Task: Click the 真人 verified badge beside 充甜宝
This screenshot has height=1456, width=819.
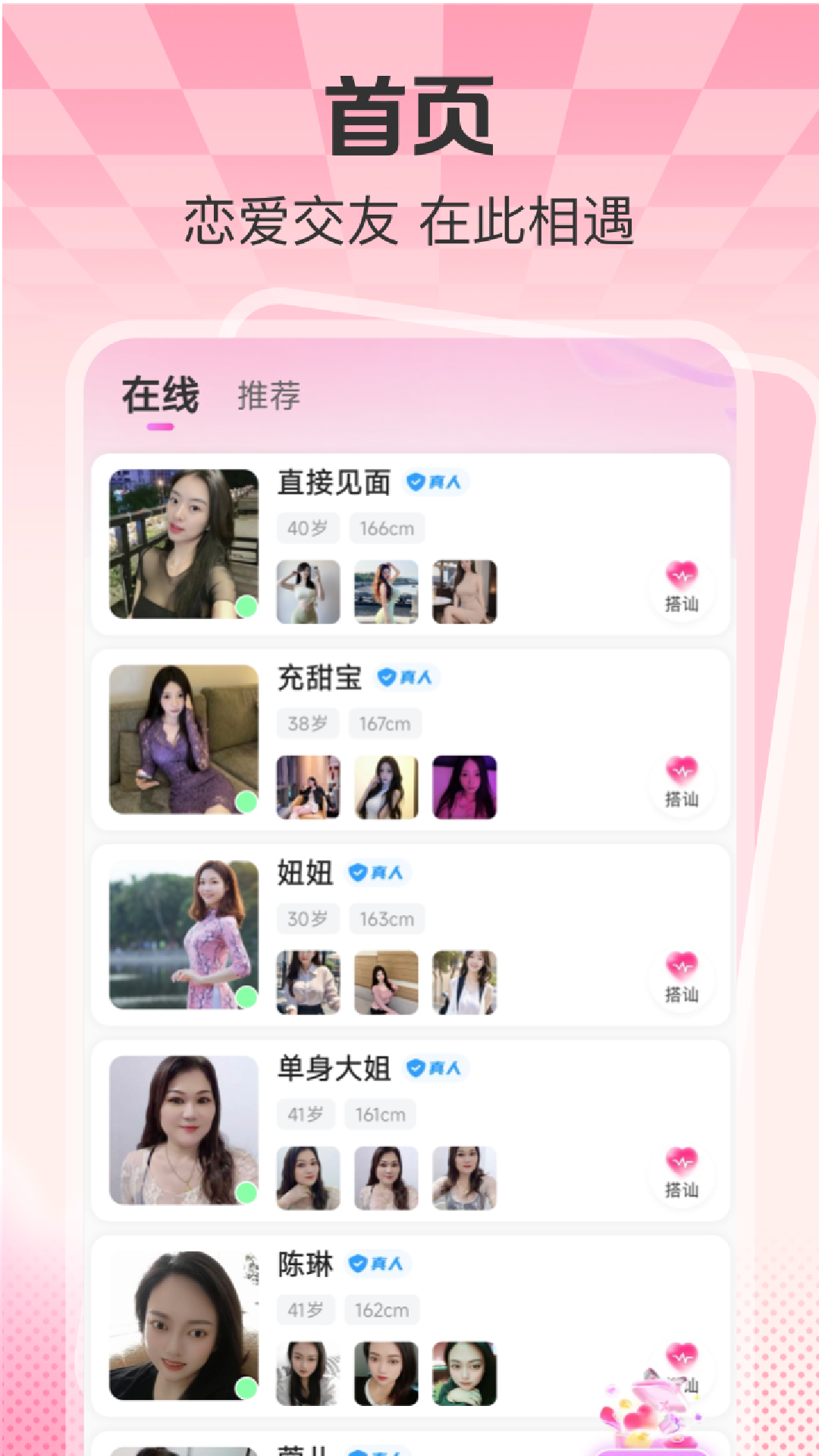Action: 408,678
